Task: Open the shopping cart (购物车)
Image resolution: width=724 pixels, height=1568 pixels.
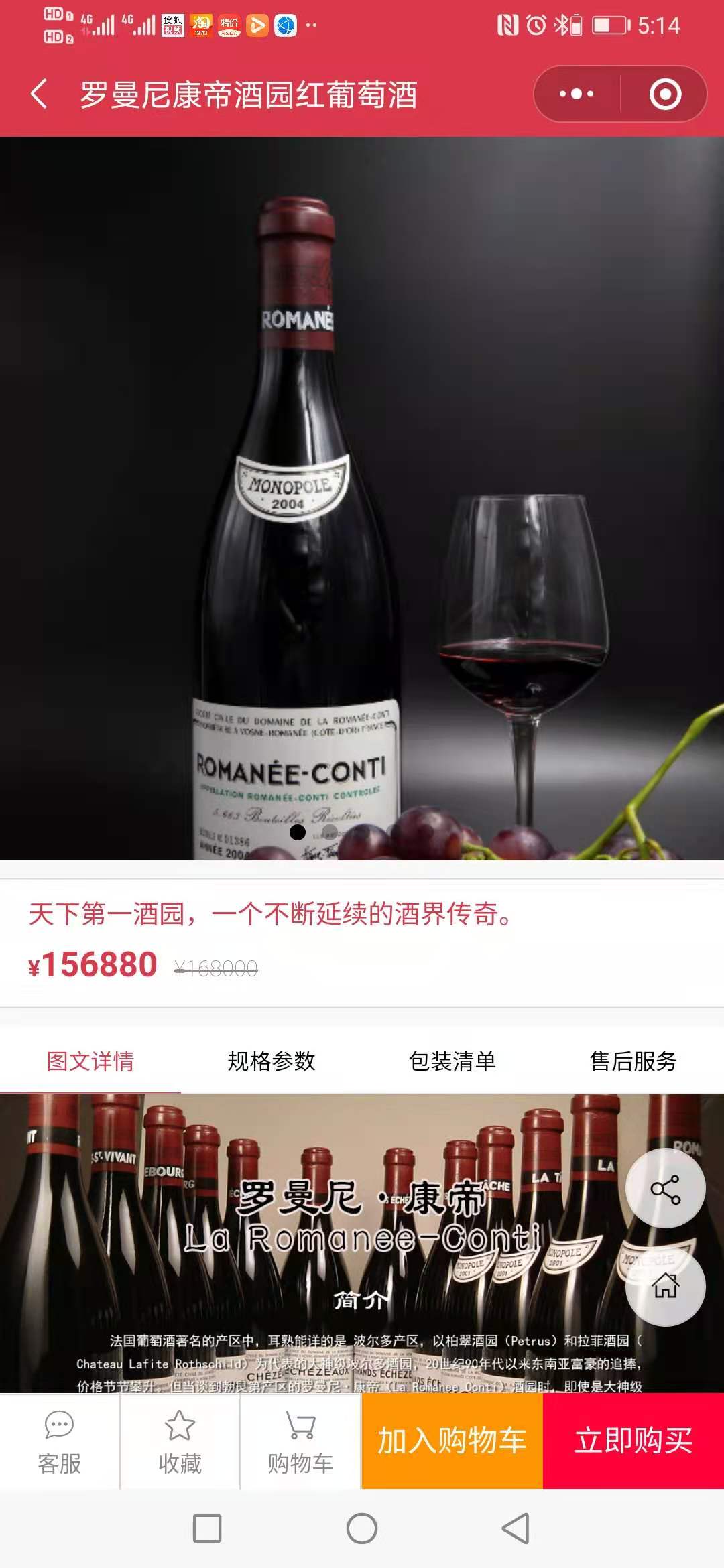Action: 300,1442
